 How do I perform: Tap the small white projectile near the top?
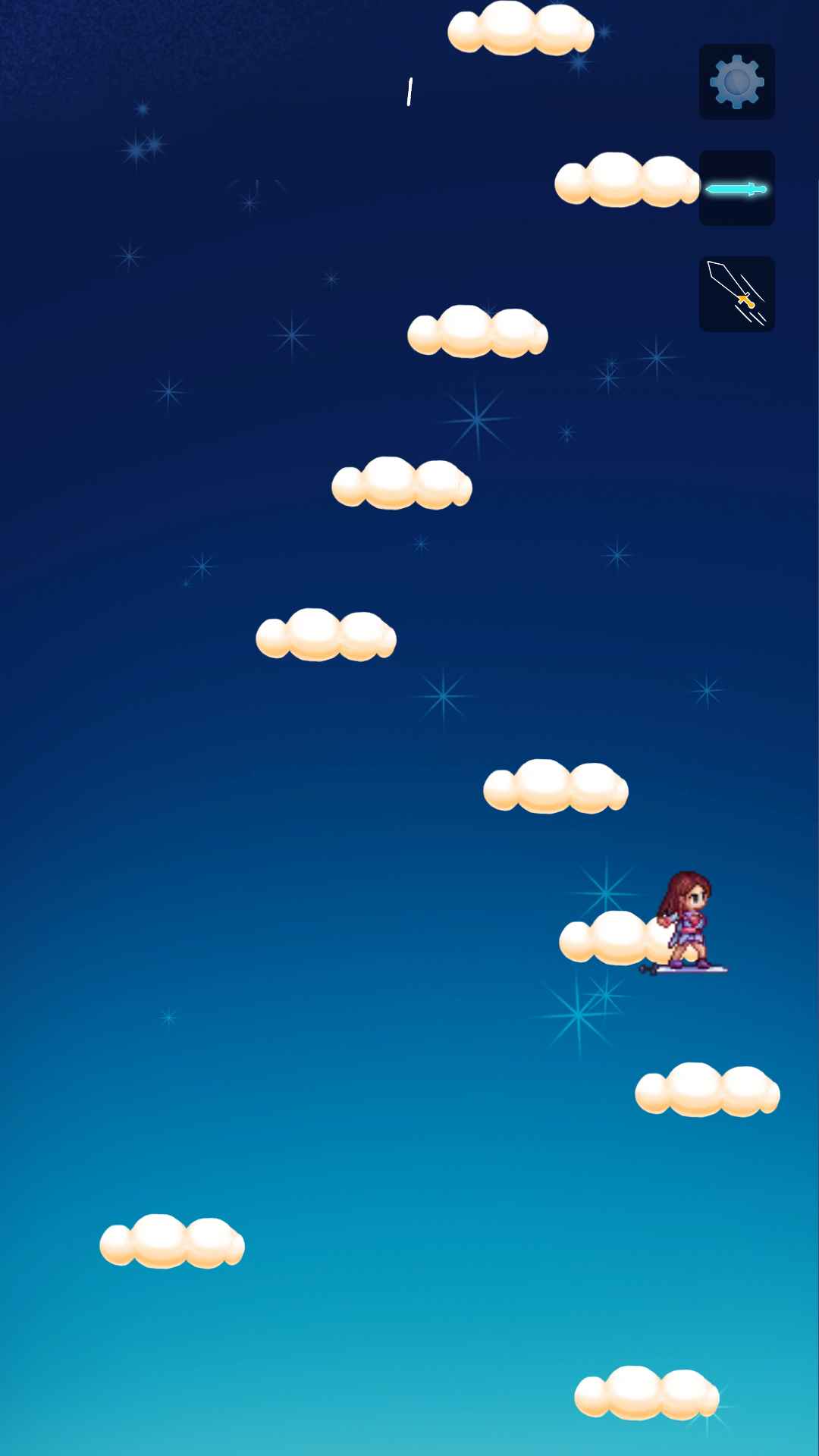pyautogui.click(x=409, y=91)
